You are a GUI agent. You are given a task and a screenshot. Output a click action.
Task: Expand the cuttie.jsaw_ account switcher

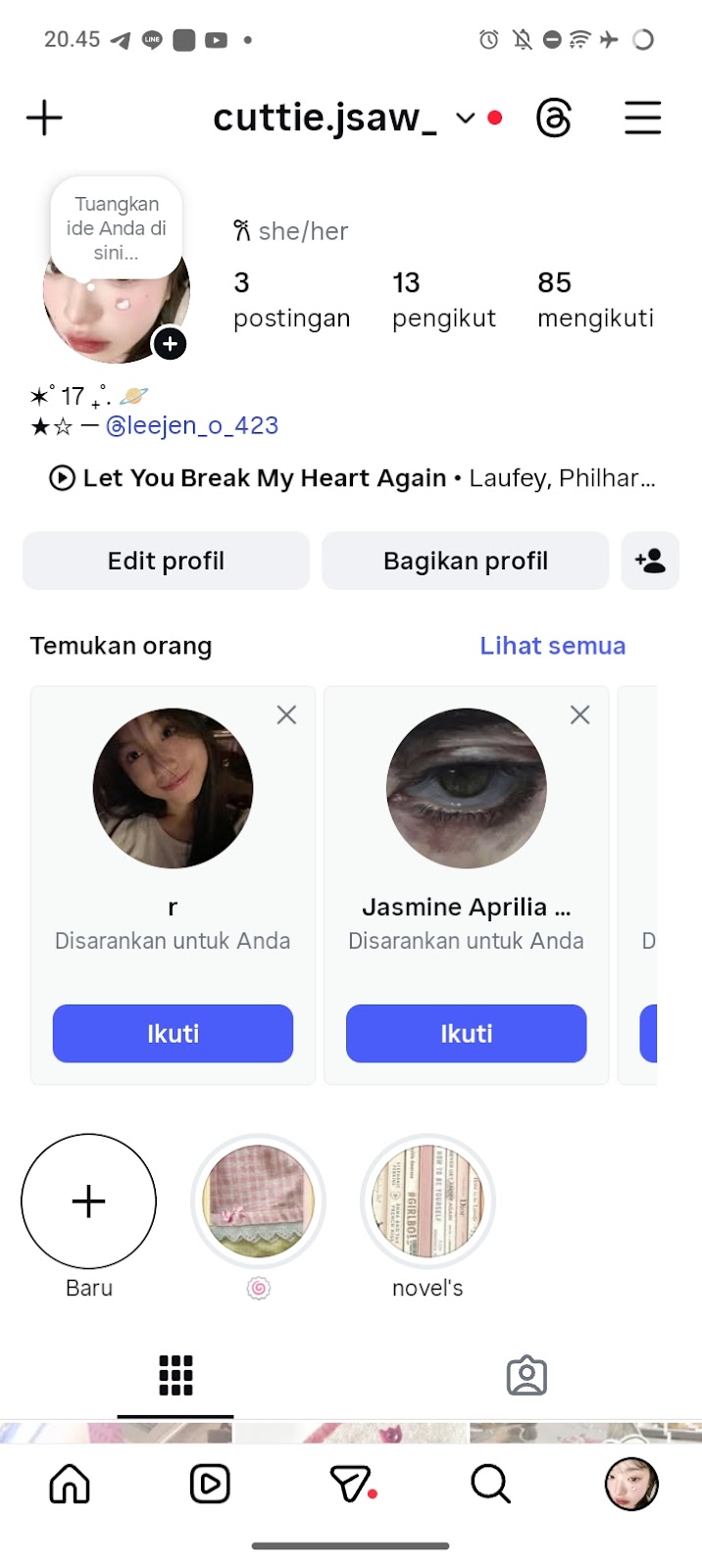pyautogui.click(x=465, y=119)
